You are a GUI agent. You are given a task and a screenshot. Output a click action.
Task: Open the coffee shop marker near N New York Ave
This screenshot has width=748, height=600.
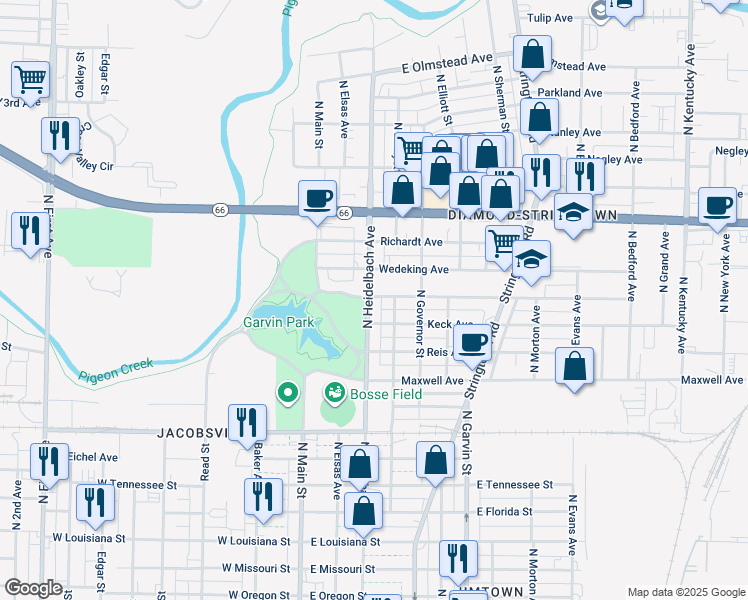click(717, 206)
